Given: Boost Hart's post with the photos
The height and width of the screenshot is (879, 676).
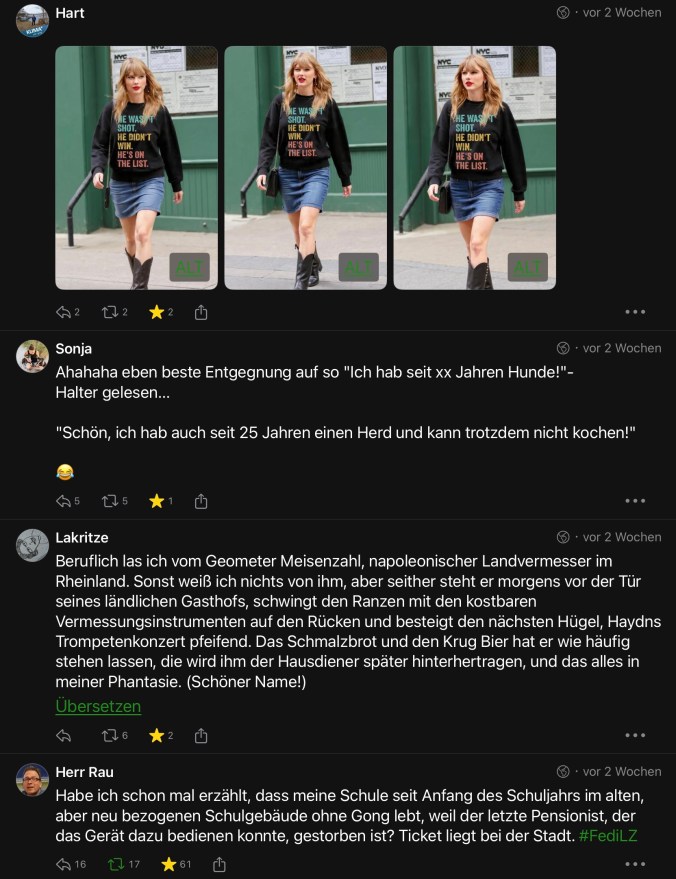Looking at the screenshot, I should (110, 312).
